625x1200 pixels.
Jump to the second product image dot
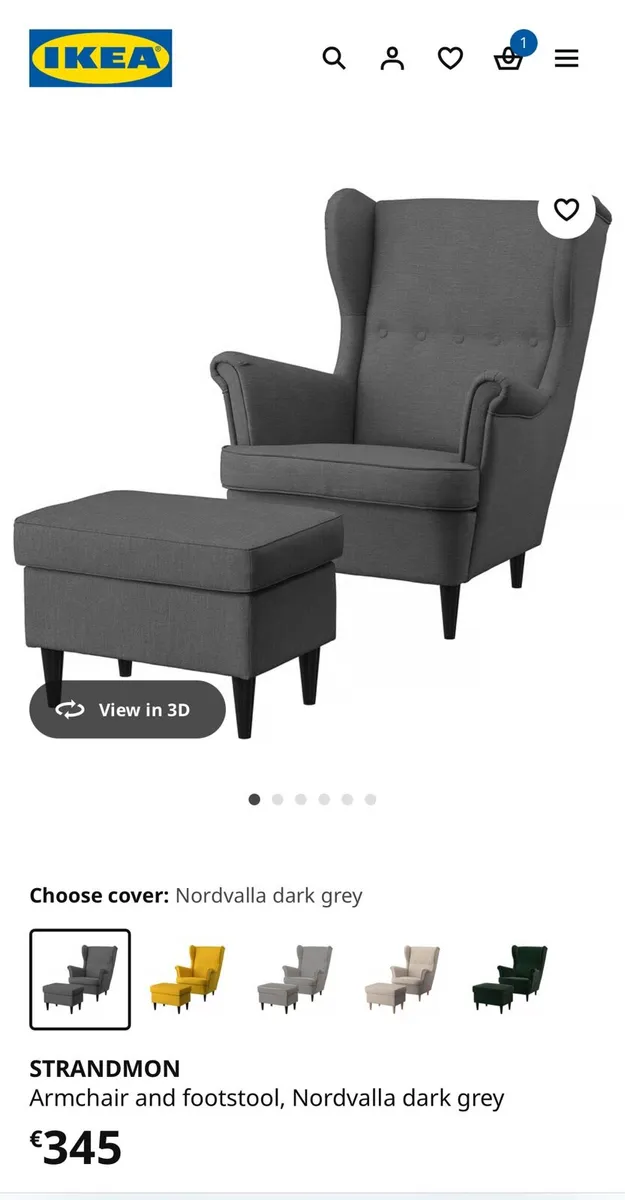click(277, 799)
